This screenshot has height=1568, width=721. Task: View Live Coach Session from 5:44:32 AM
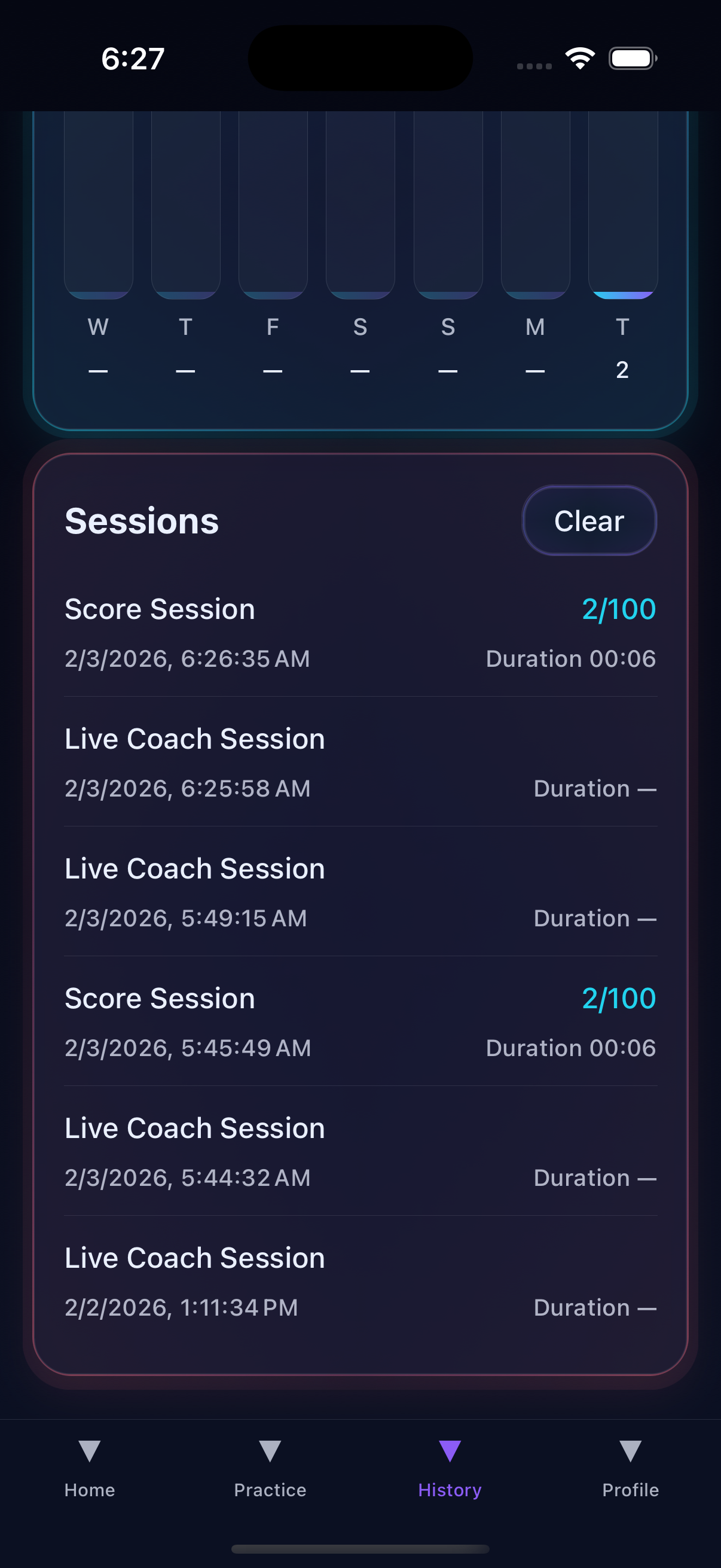(x=360, y=1151)
